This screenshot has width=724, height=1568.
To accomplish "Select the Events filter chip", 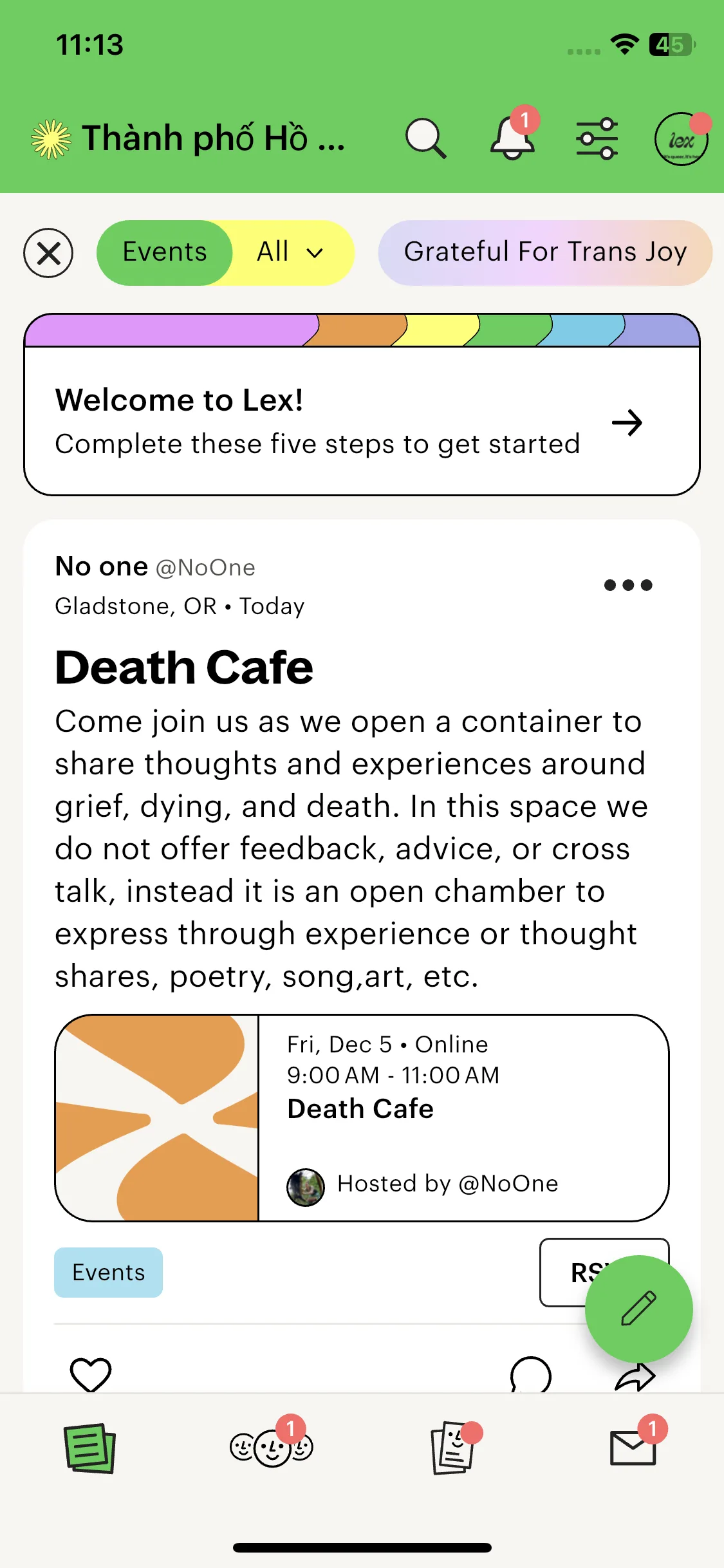I will (x=165, y=252).
